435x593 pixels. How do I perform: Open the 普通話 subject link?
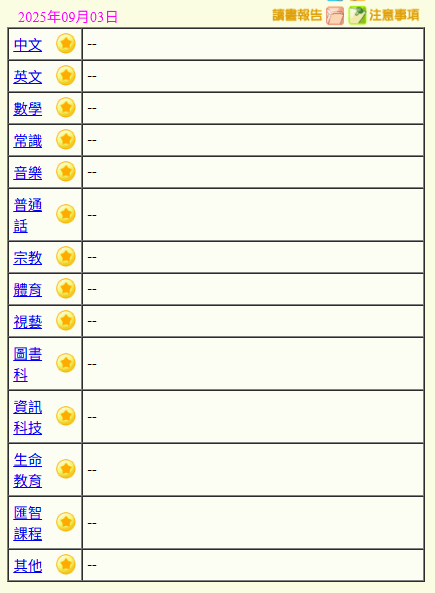pyautogui.click(x=28, y=215)
